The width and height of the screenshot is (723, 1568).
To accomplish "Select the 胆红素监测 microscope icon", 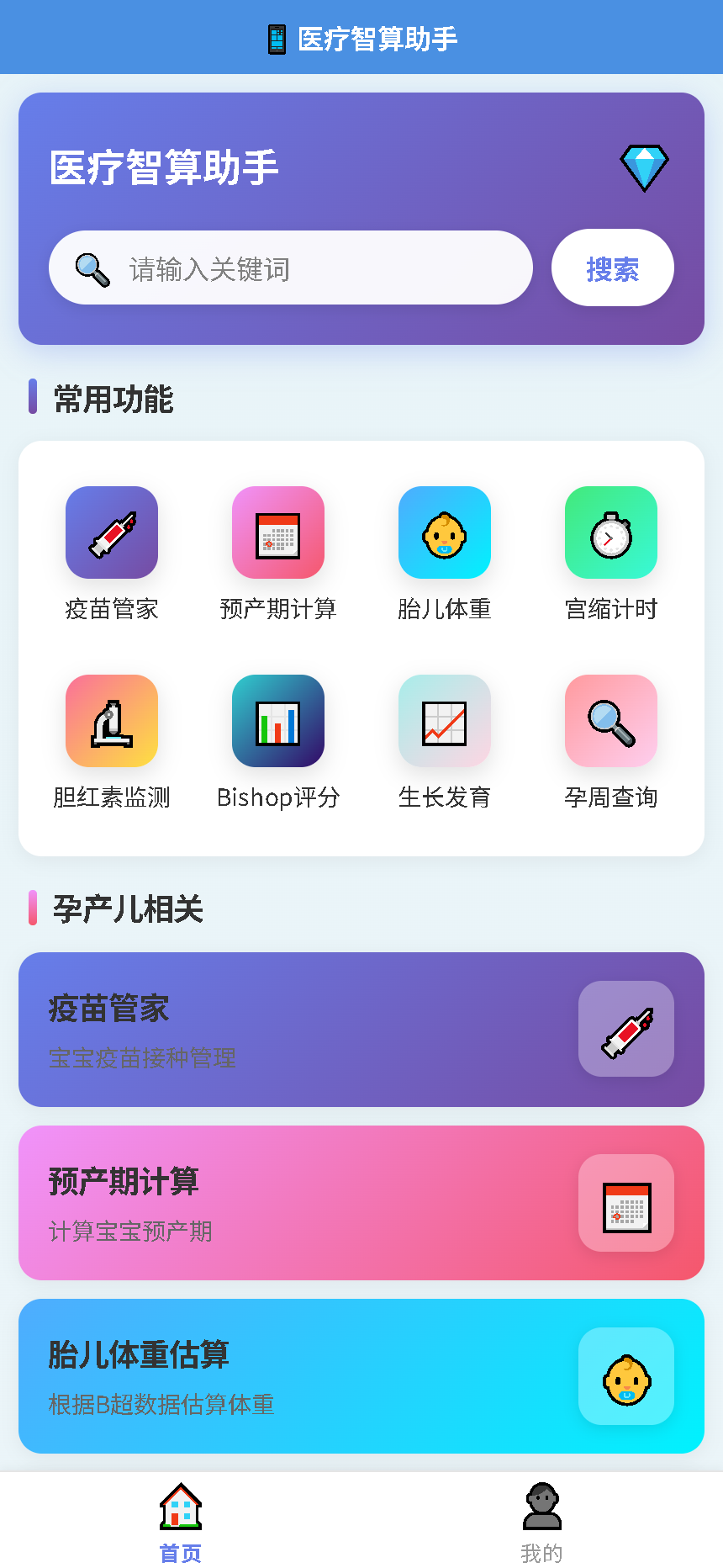I will tap(111, 720).
